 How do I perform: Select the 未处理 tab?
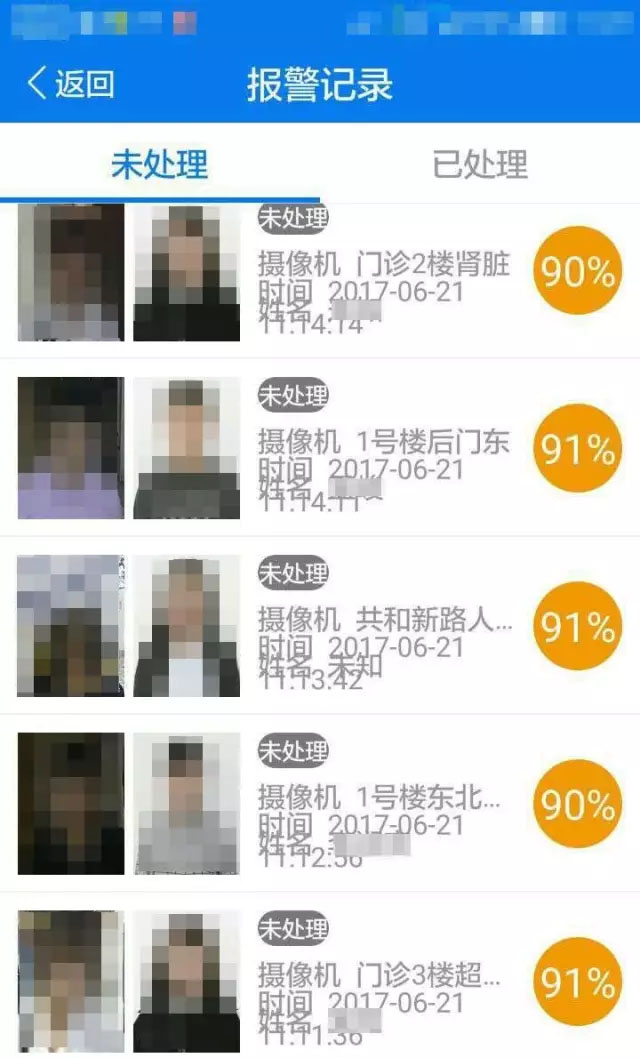pos(159,164)
